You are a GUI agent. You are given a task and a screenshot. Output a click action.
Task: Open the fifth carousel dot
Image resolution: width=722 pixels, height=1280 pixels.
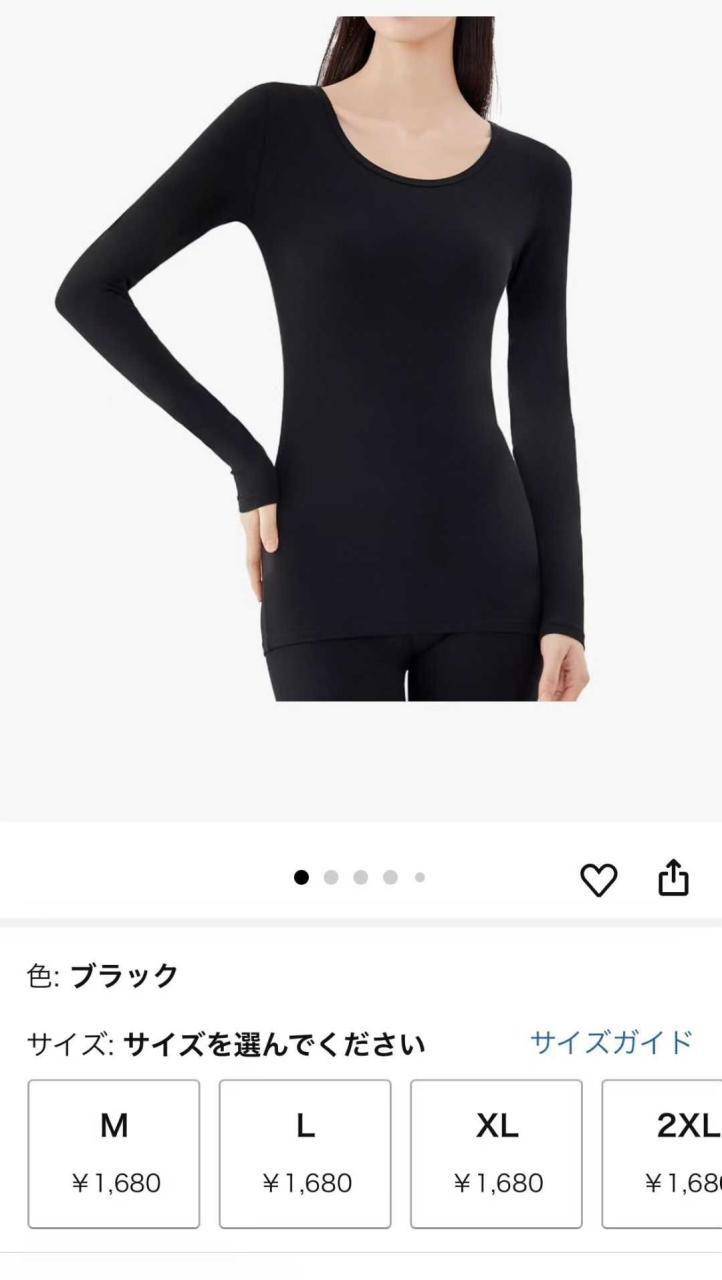point(418,876)
